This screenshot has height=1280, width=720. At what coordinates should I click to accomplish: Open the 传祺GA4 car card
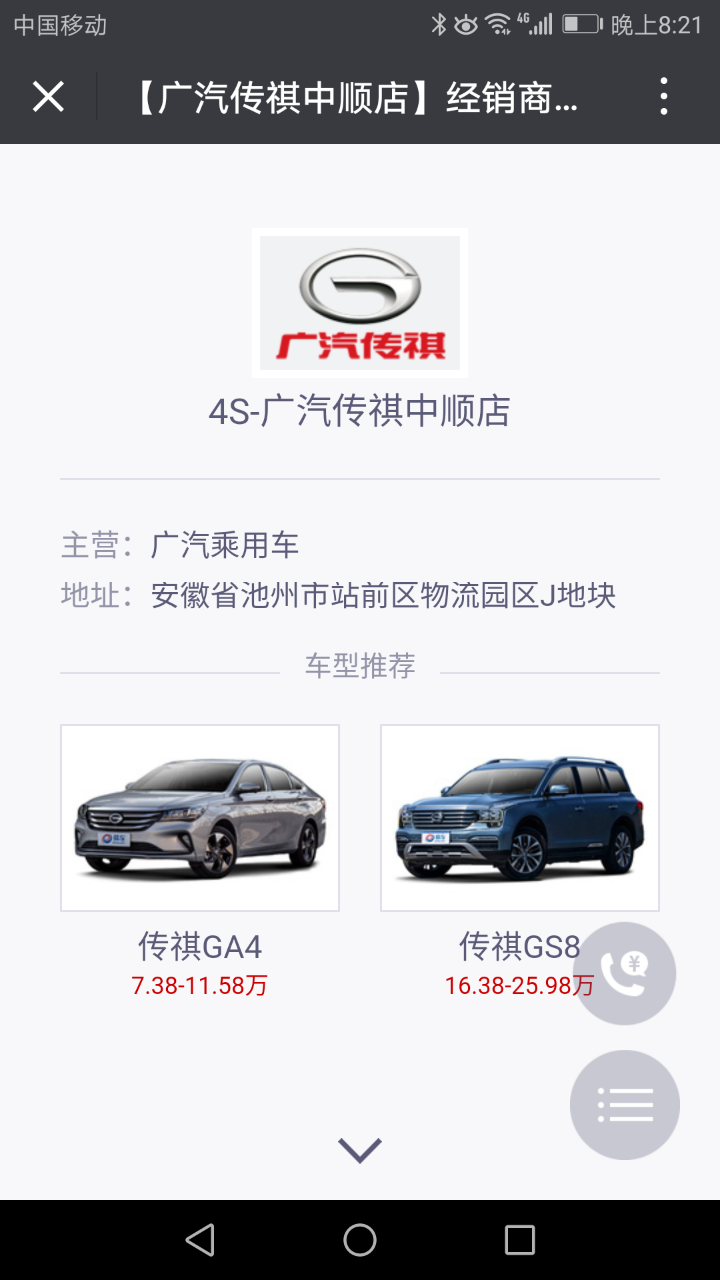(200, 818)
